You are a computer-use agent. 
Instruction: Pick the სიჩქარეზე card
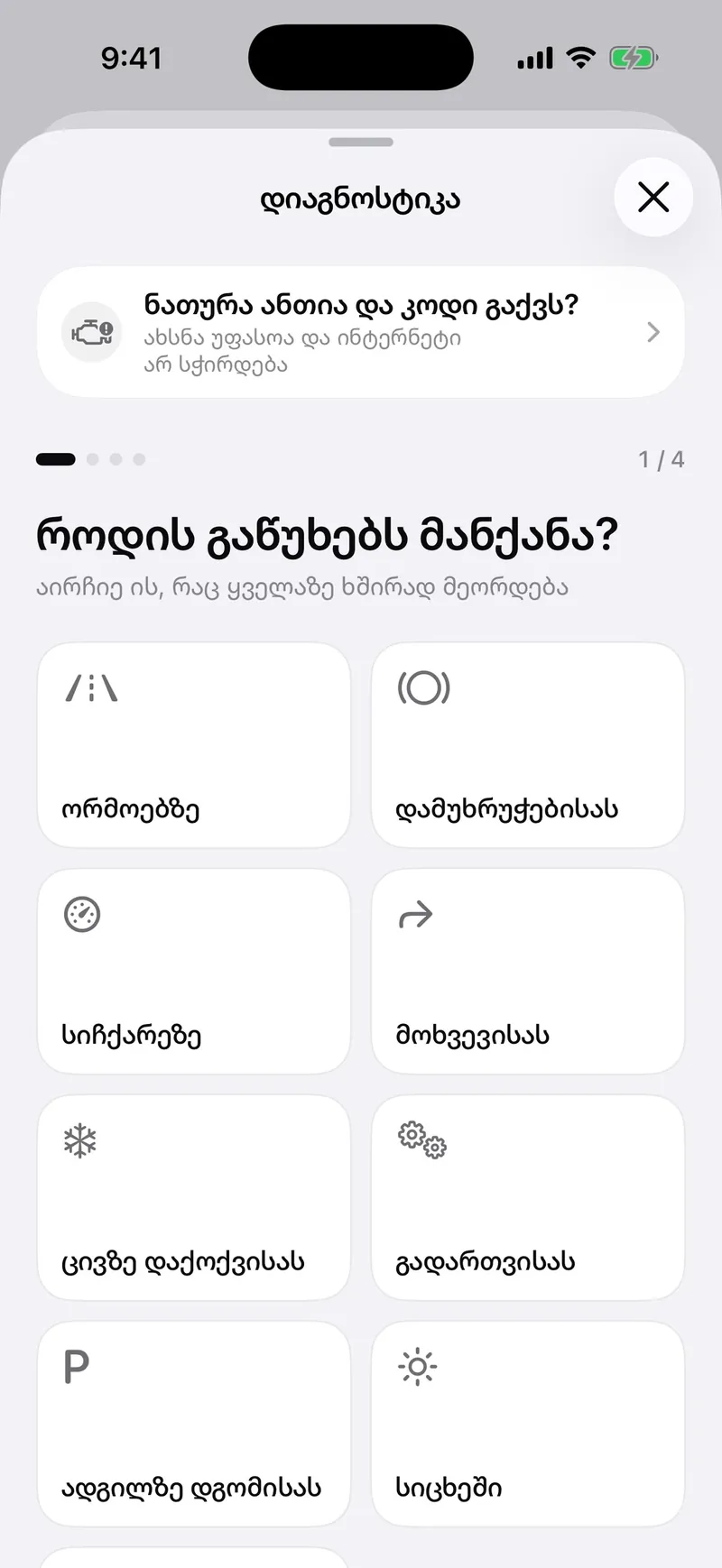[x=194, y=972]
